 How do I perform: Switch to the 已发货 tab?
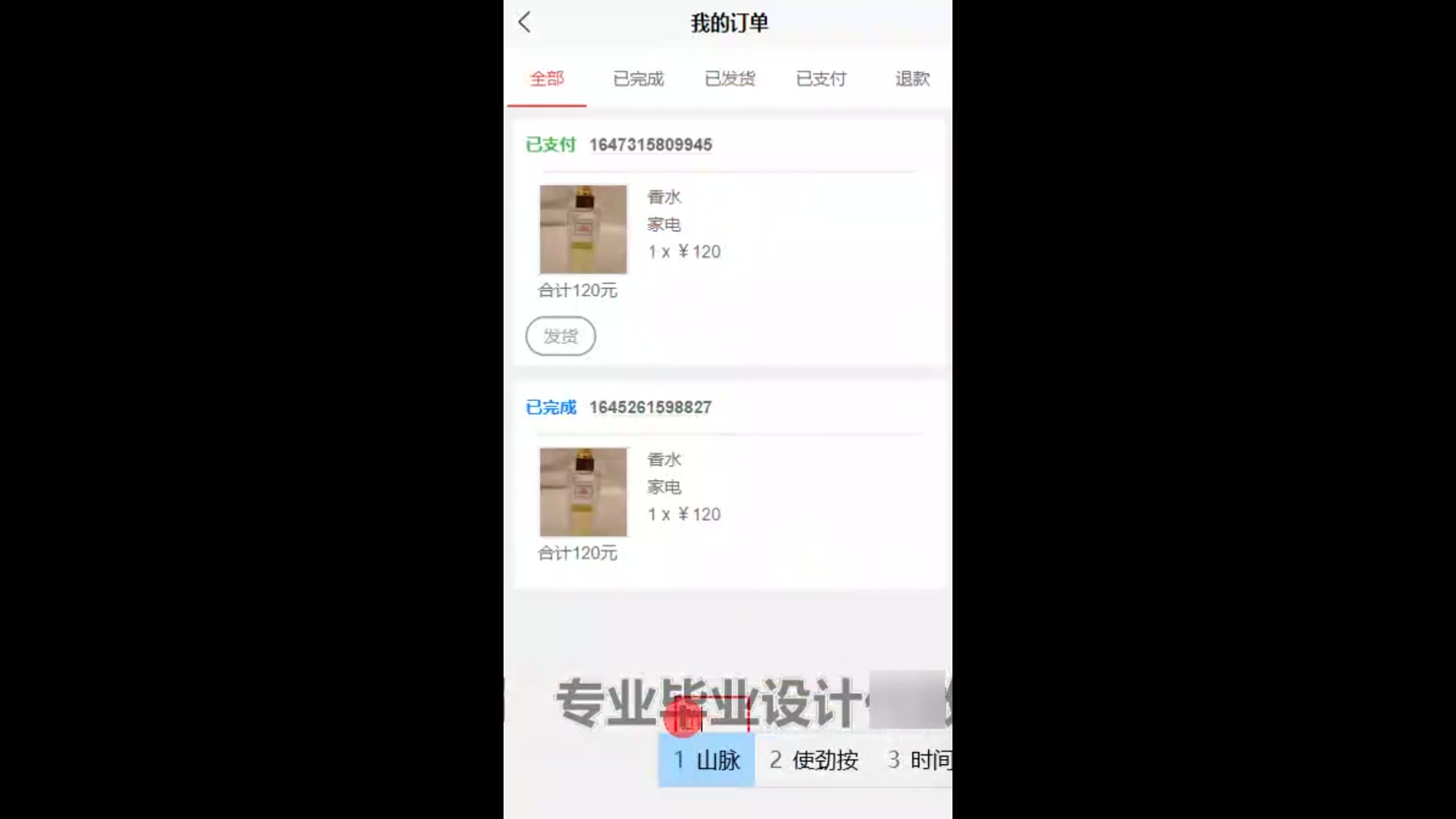pos(730,79)
